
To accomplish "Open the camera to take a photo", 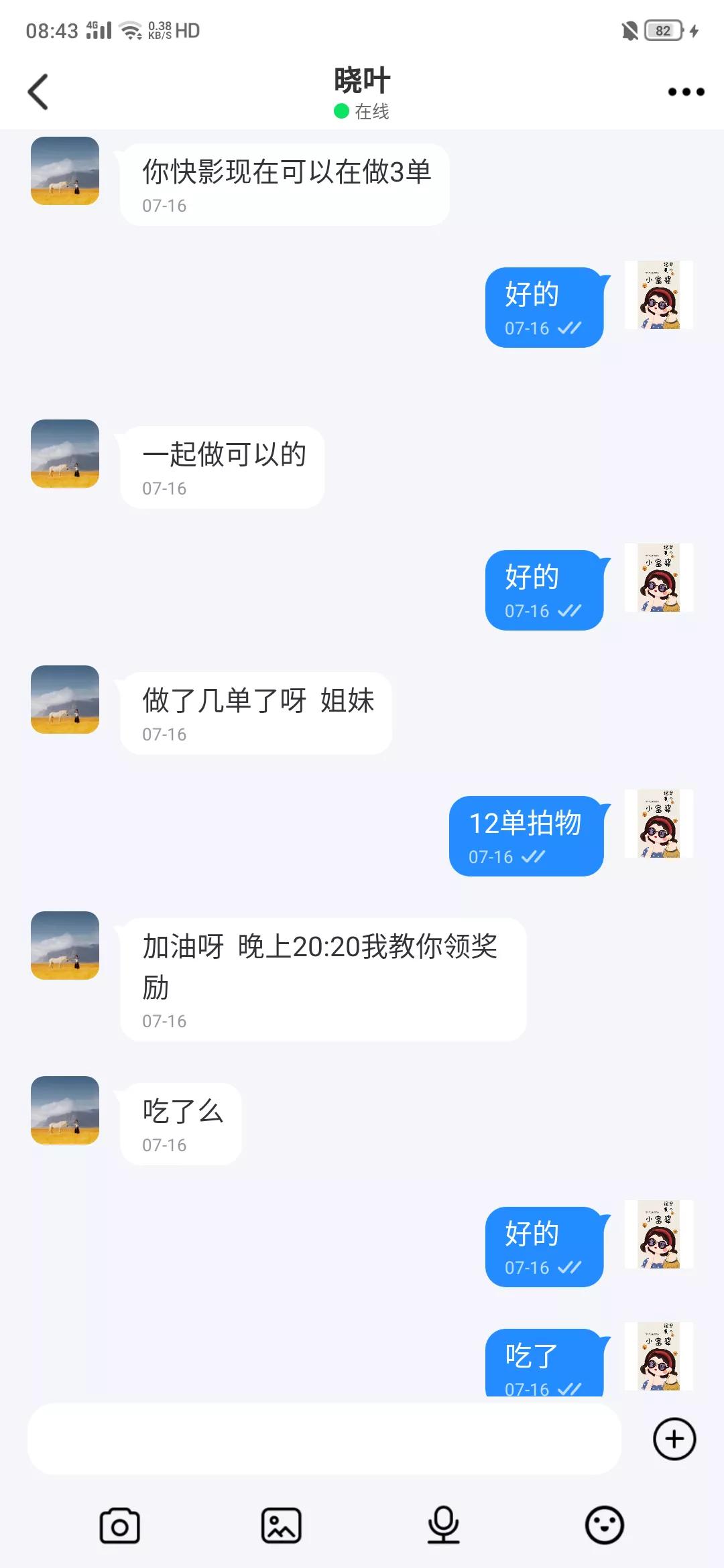I will click(x=121, y=1524).
